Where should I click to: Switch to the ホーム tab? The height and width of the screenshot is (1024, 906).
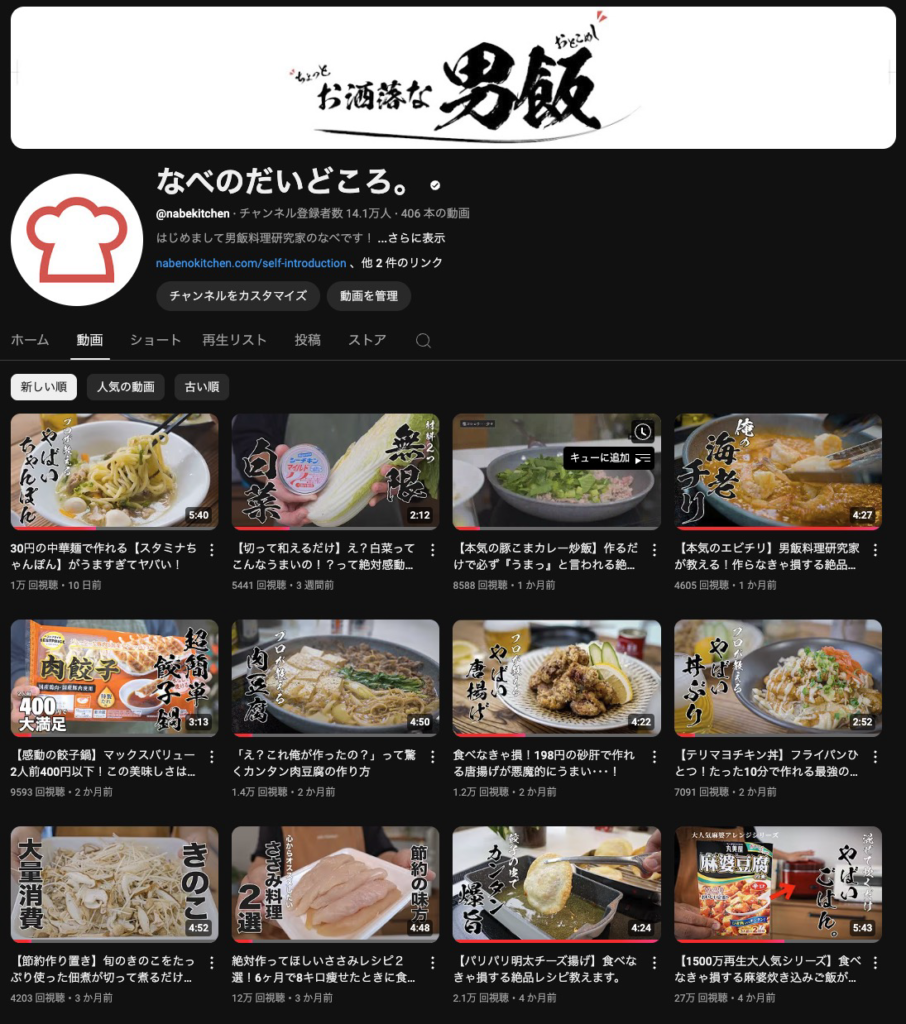pos(30,340)
